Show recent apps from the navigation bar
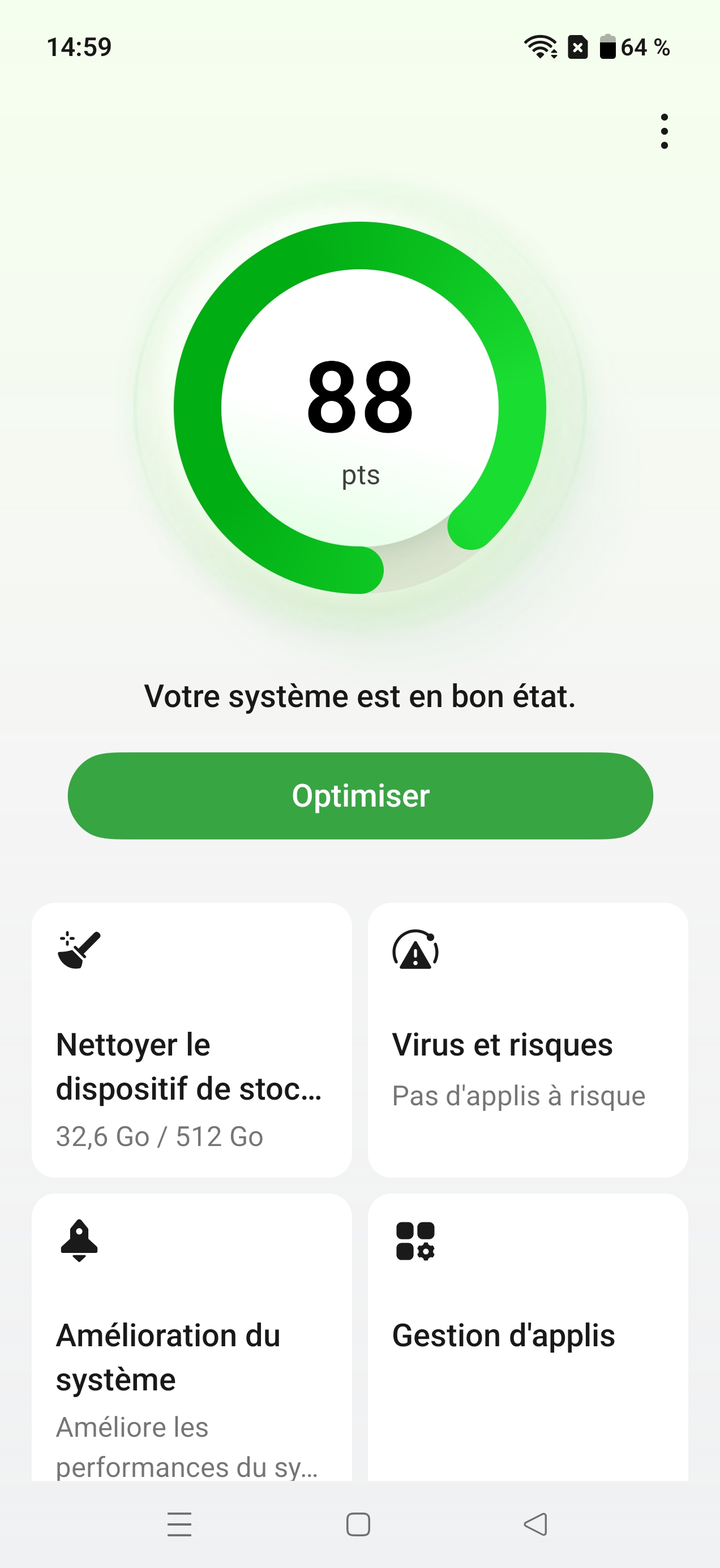The height and width of the screenshot is (1568, 720). pyautogui.click(x=179, y=1524)
